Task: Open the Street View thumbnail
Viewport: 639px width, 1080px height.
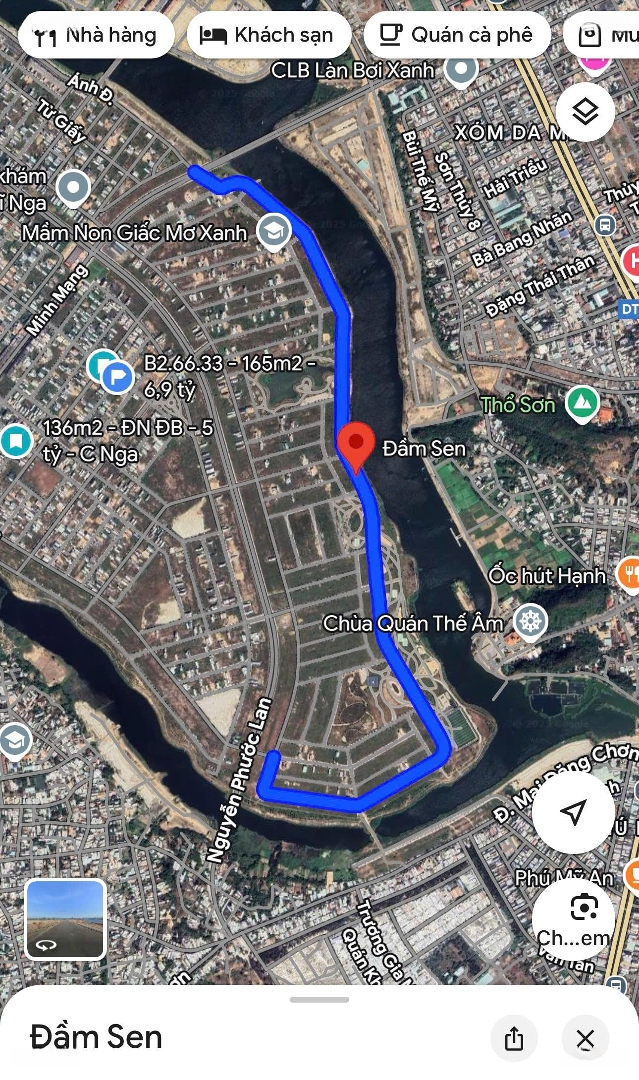Action: click(x=65, y=919)
